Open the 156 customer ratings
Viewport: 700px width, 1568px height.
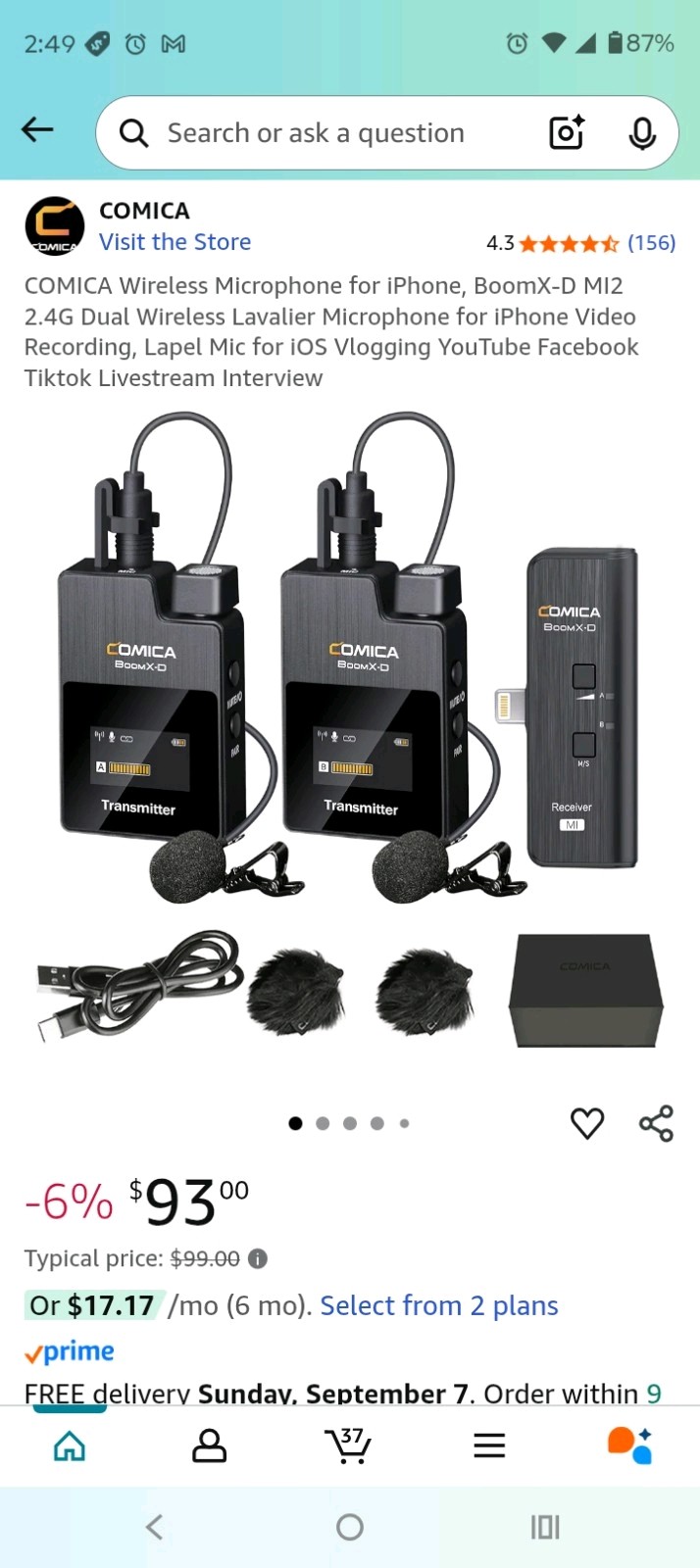pos(651,243)
